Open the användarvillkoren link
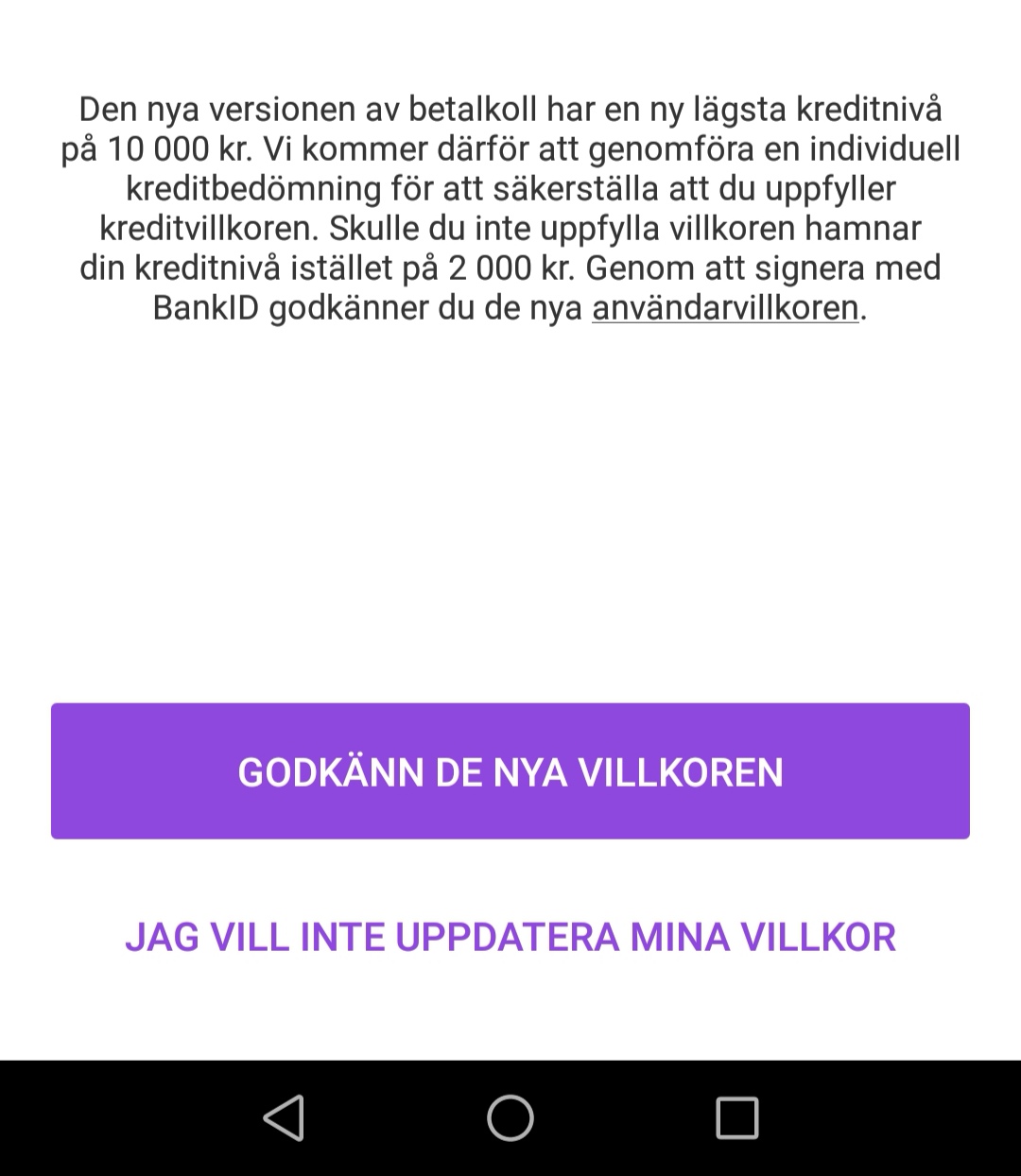This screenshot has width=1021, height=1176. (725, 308)
